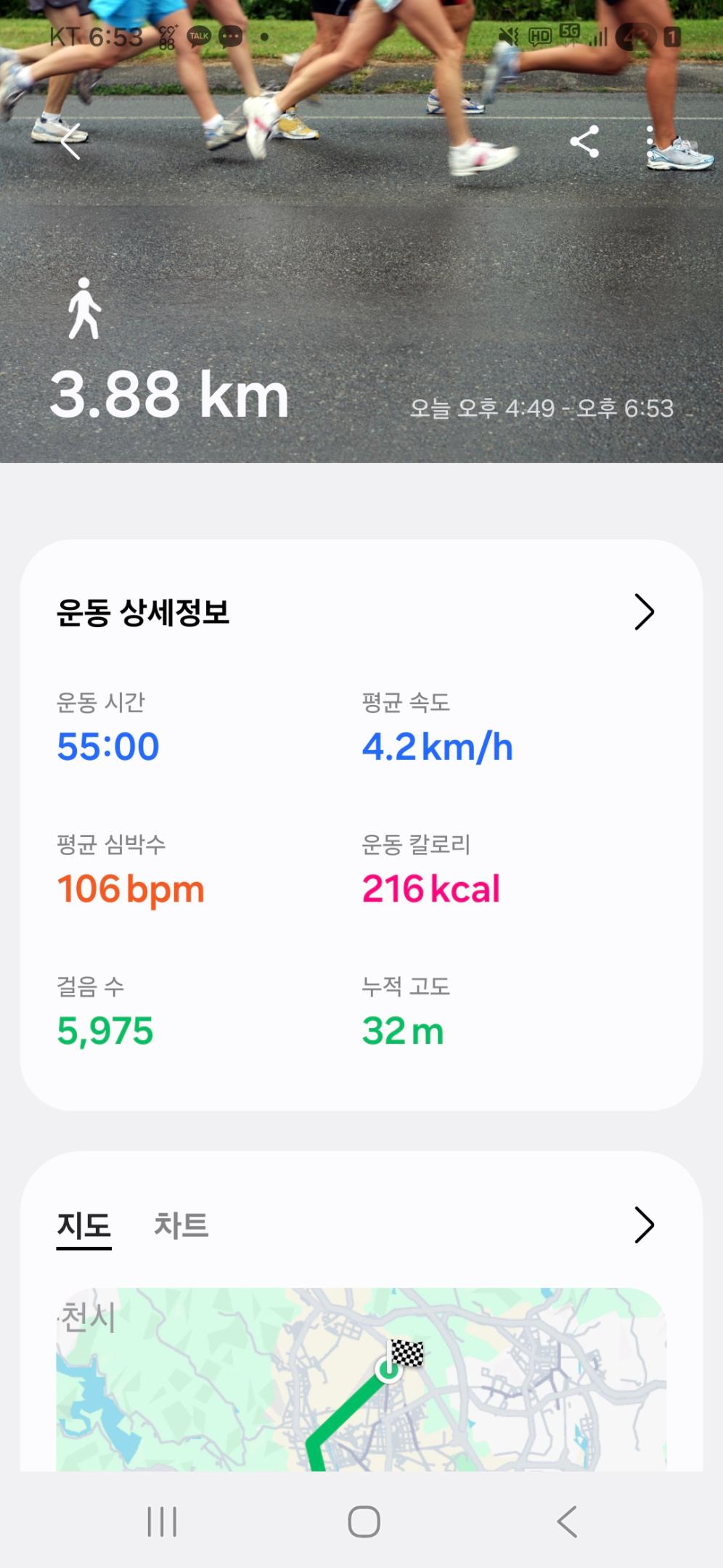Image resolution: width=723 pixels, height=1568 pixels.
Task: Tap the TALK notification icon in status bar
Action: pyautogui.click(x=198, y=34)
